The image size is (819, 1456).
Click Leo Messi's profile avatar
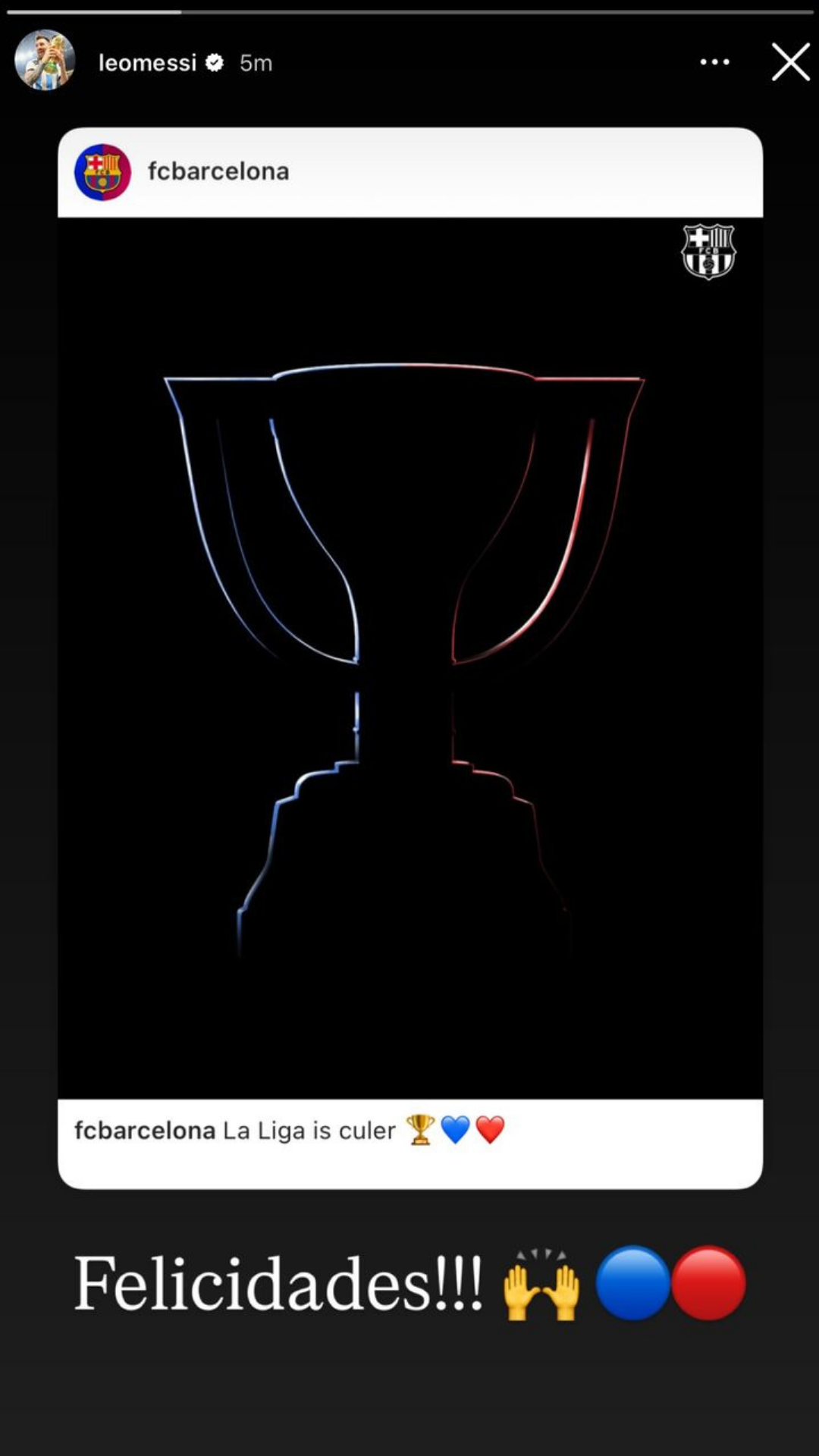point(45,62)
